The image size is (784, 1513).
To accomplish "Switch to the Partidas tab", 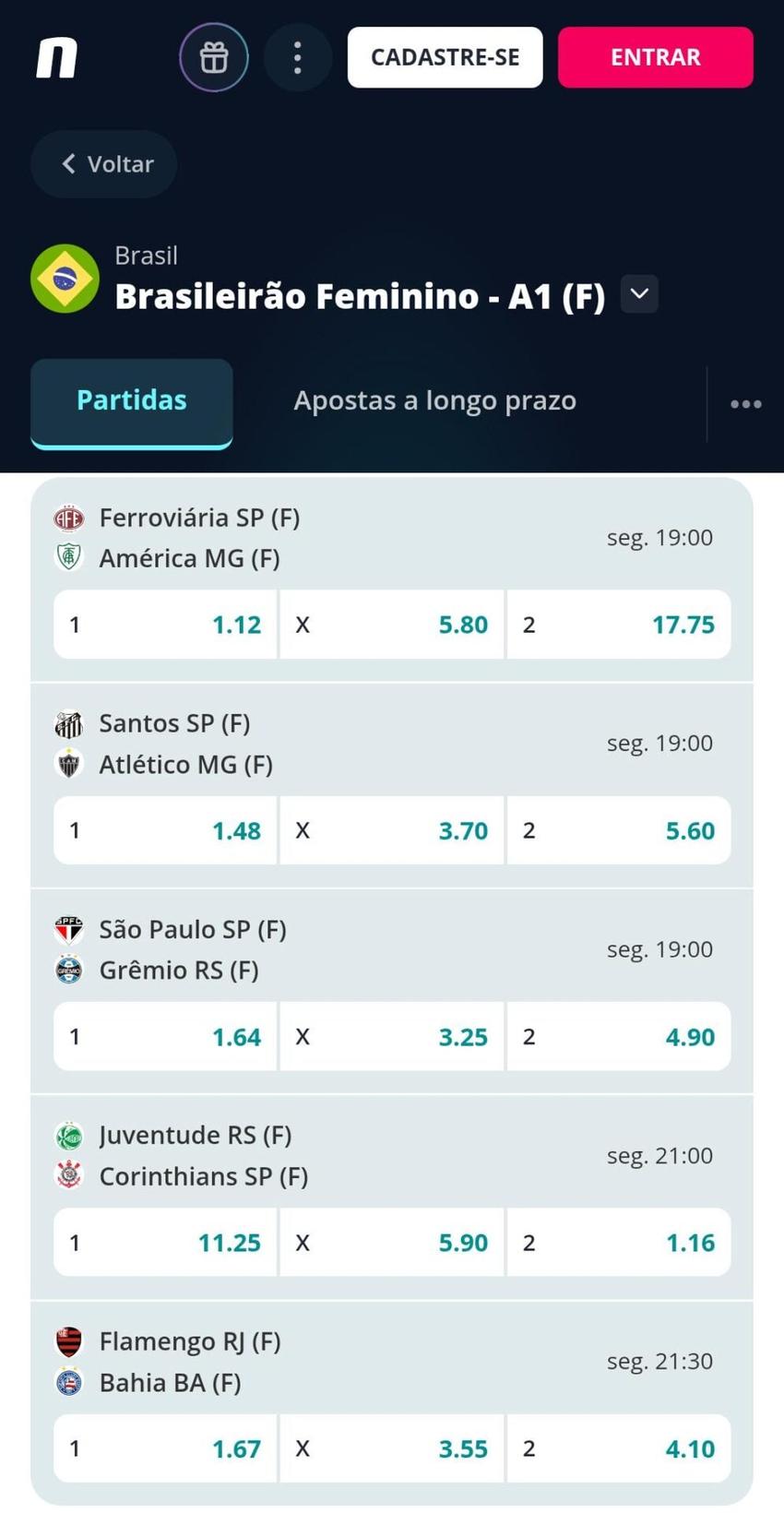I will (x=131, y=400).
